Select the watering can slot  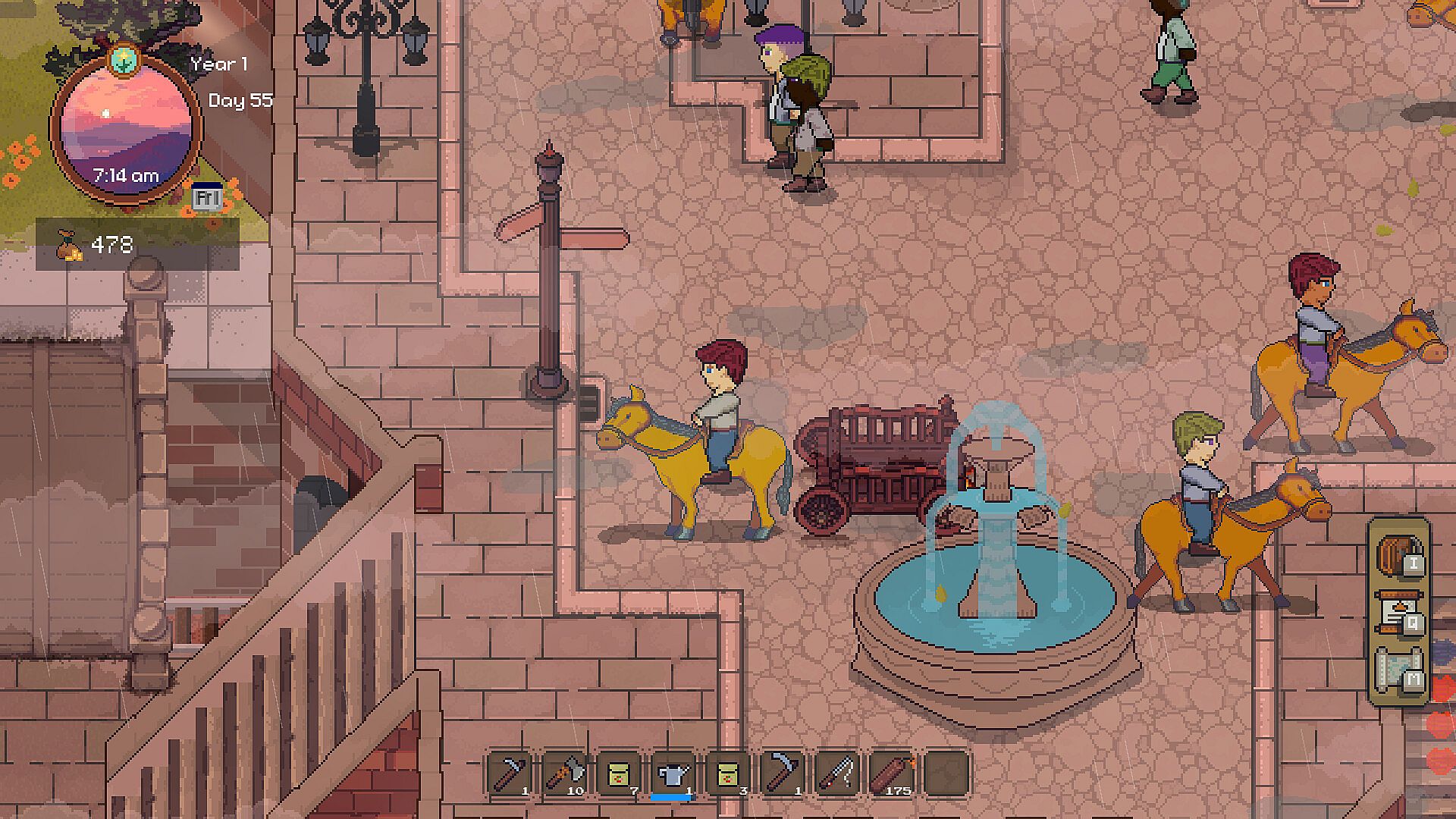673,773
